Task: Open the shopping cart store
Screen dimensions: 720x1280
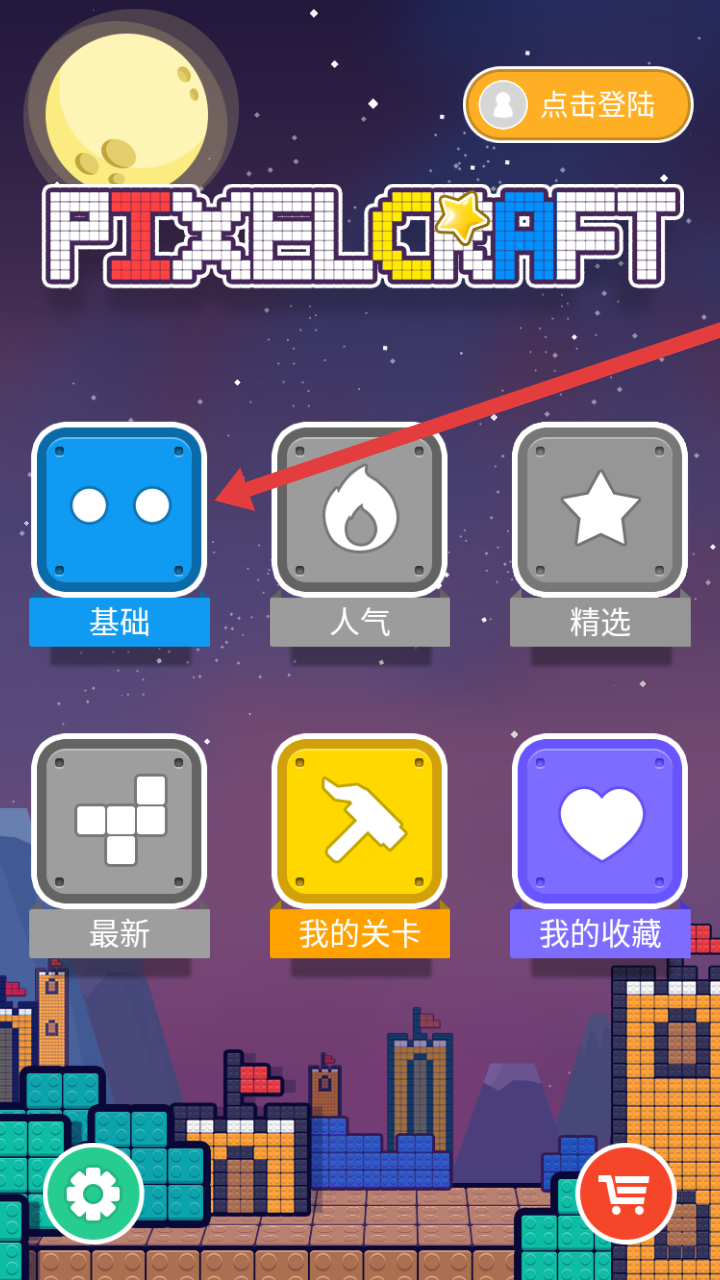Action: click(x=626, y=1193)
